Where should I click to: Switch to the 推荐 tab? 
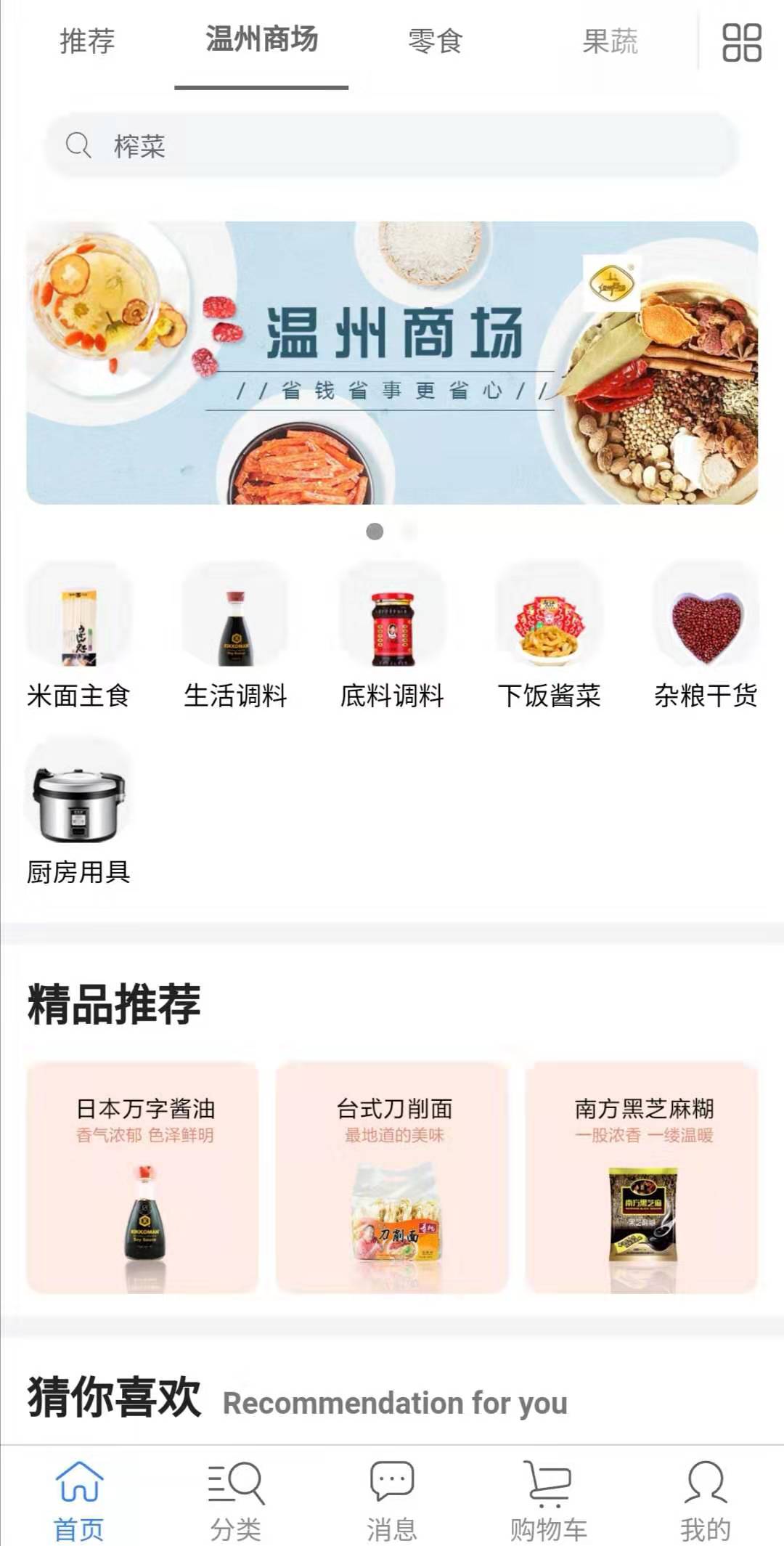pos(87,41)
